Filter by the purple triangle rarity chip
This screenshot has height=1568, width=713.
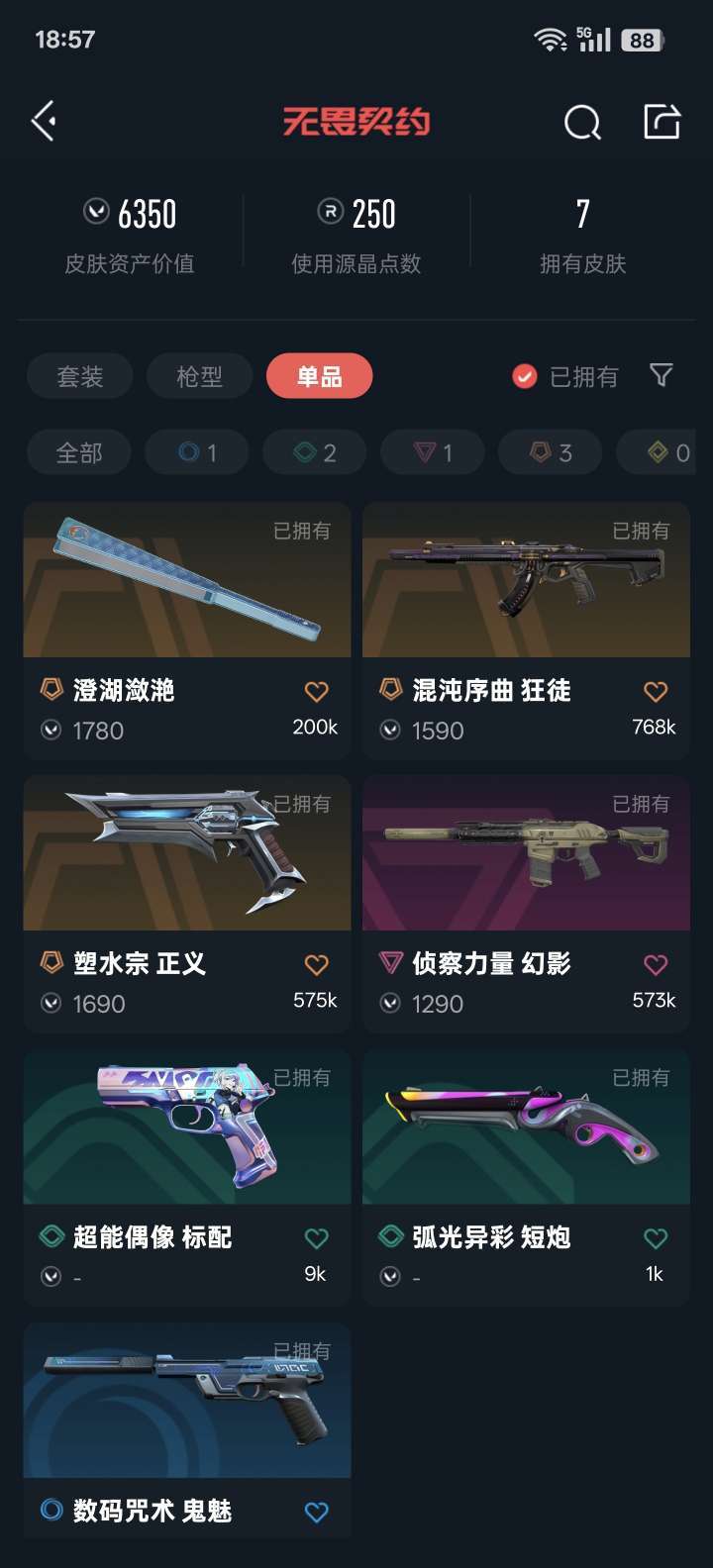coord(433,452)
